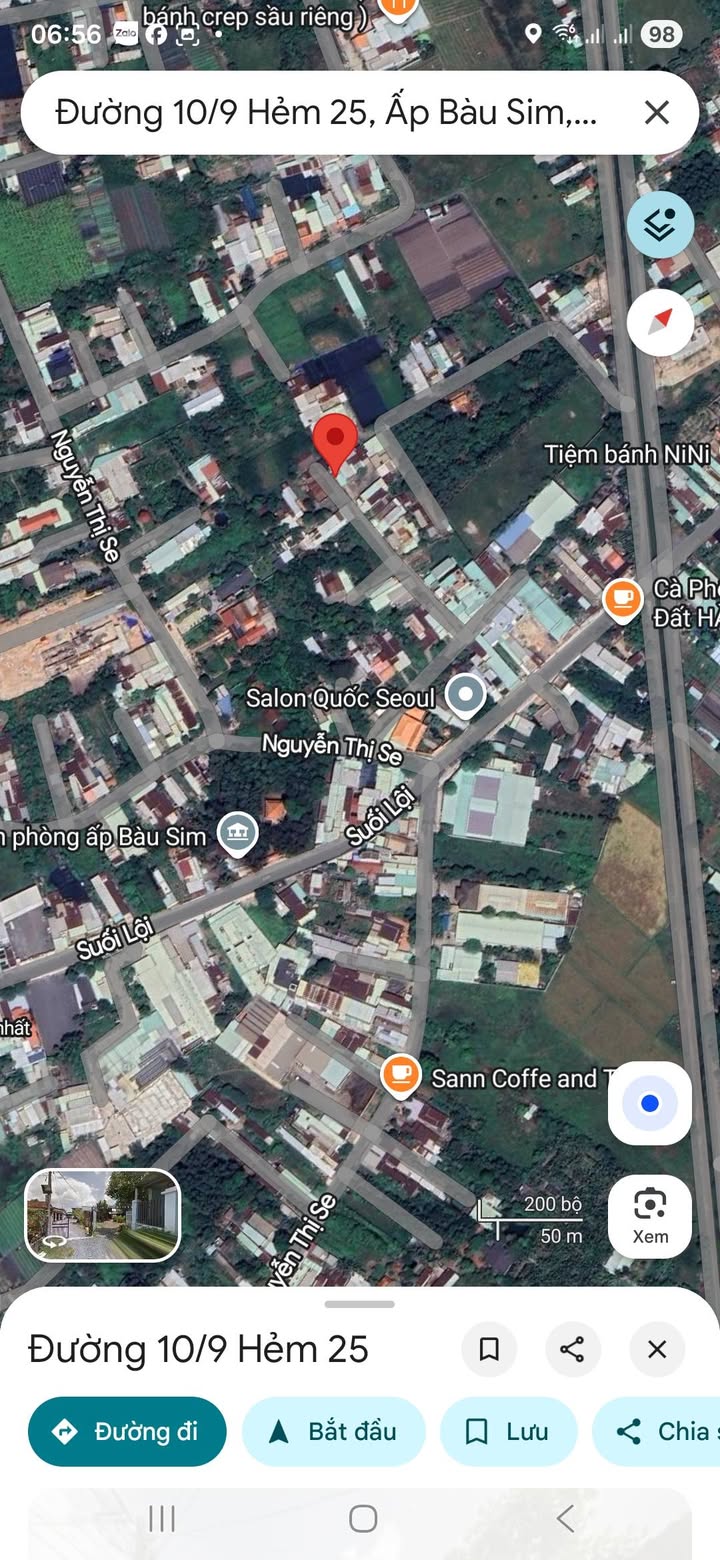Select the Salon Quốc Seoul marker
The width and height of the screenshot is (720, 1560).
click(465, 695)
